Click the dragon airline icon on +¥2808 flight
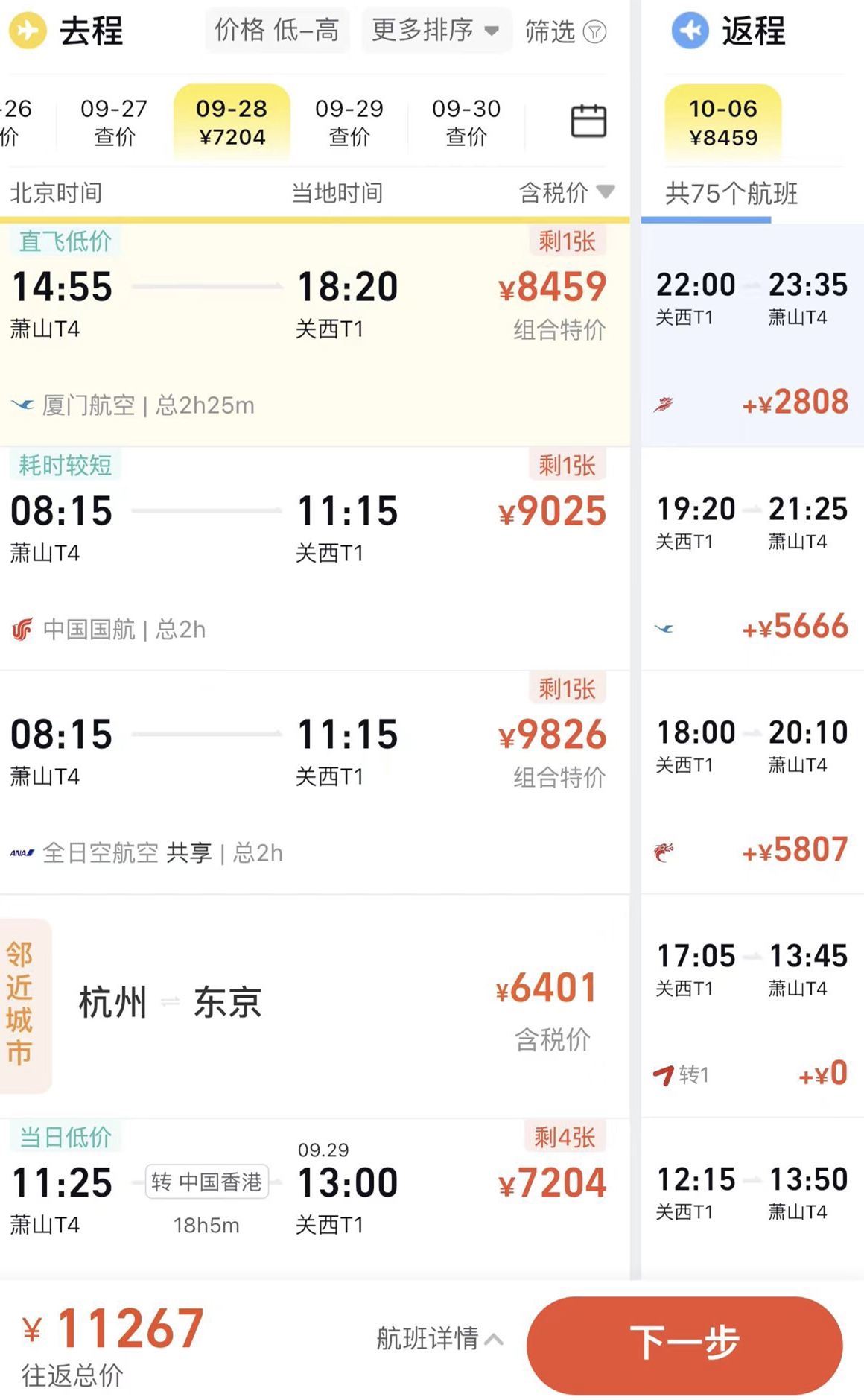This screenshot has width=864, height=1400. point(664,402)
